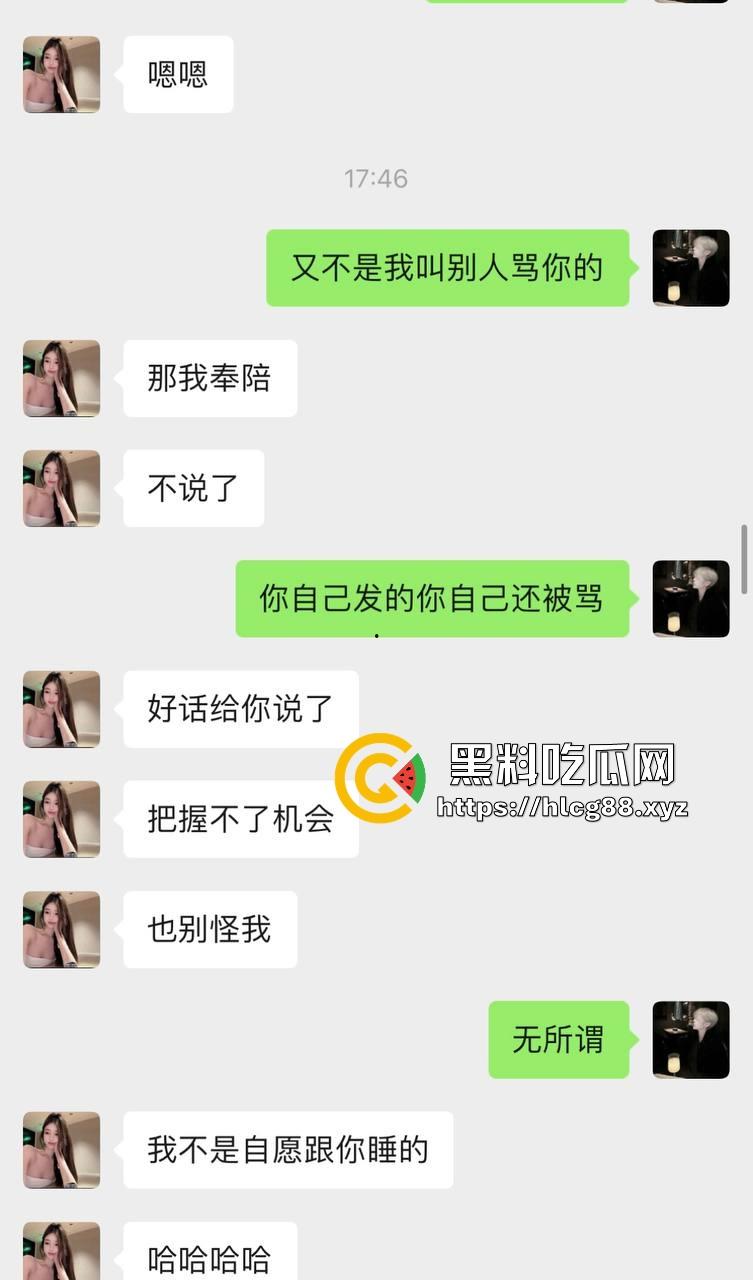Click your avatar next to 你自己发的你自己还被骂
The height and width of the screenshot is (1280, 753).
pos(690,598)
